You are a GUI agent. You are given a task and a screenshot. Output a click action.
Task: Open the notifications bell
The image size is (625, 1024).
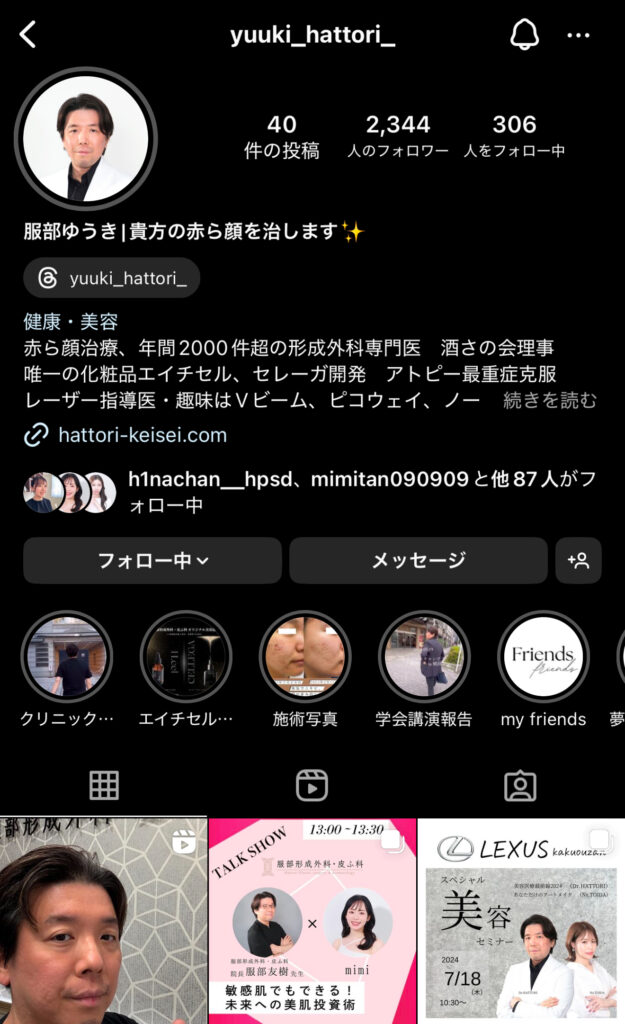524,36
